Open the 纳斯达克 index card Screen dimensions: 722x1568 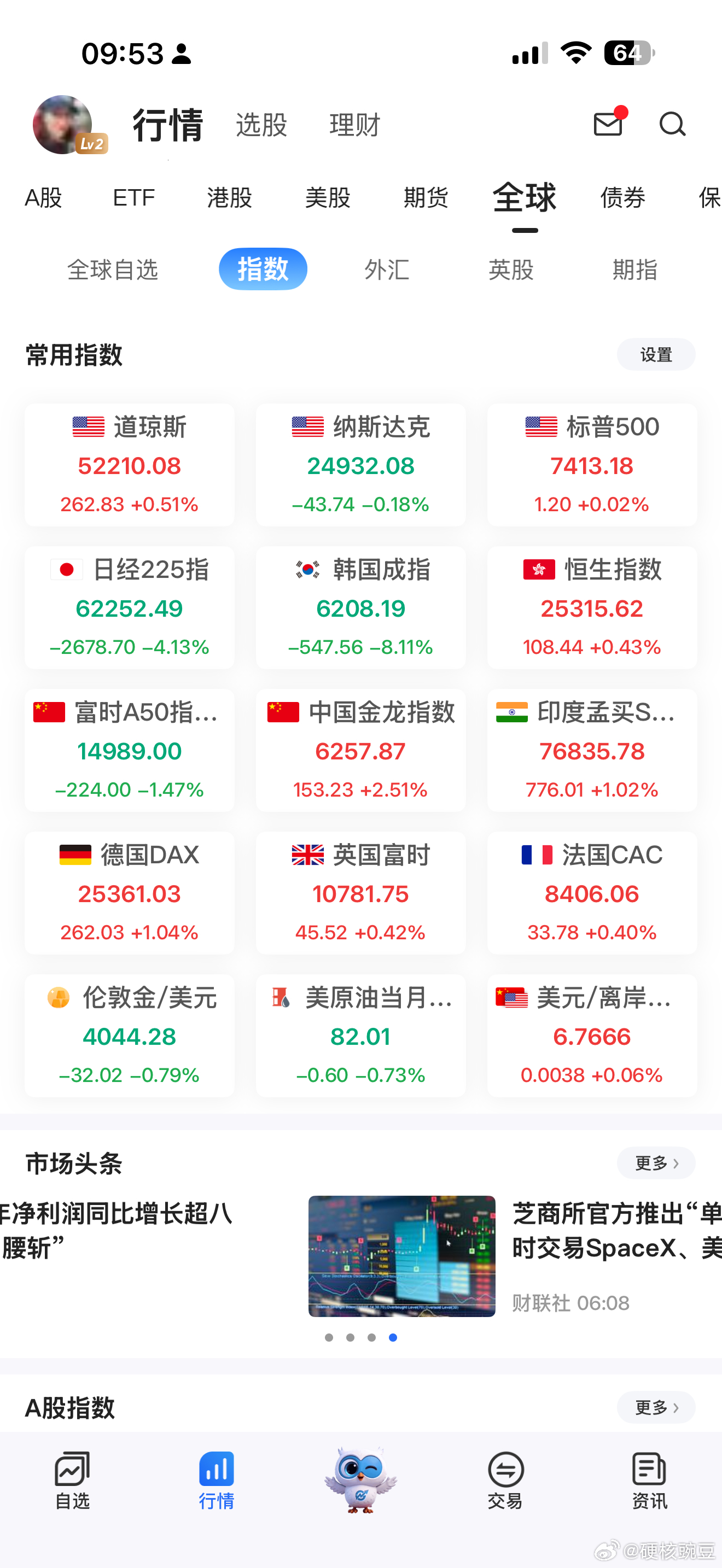360,464
